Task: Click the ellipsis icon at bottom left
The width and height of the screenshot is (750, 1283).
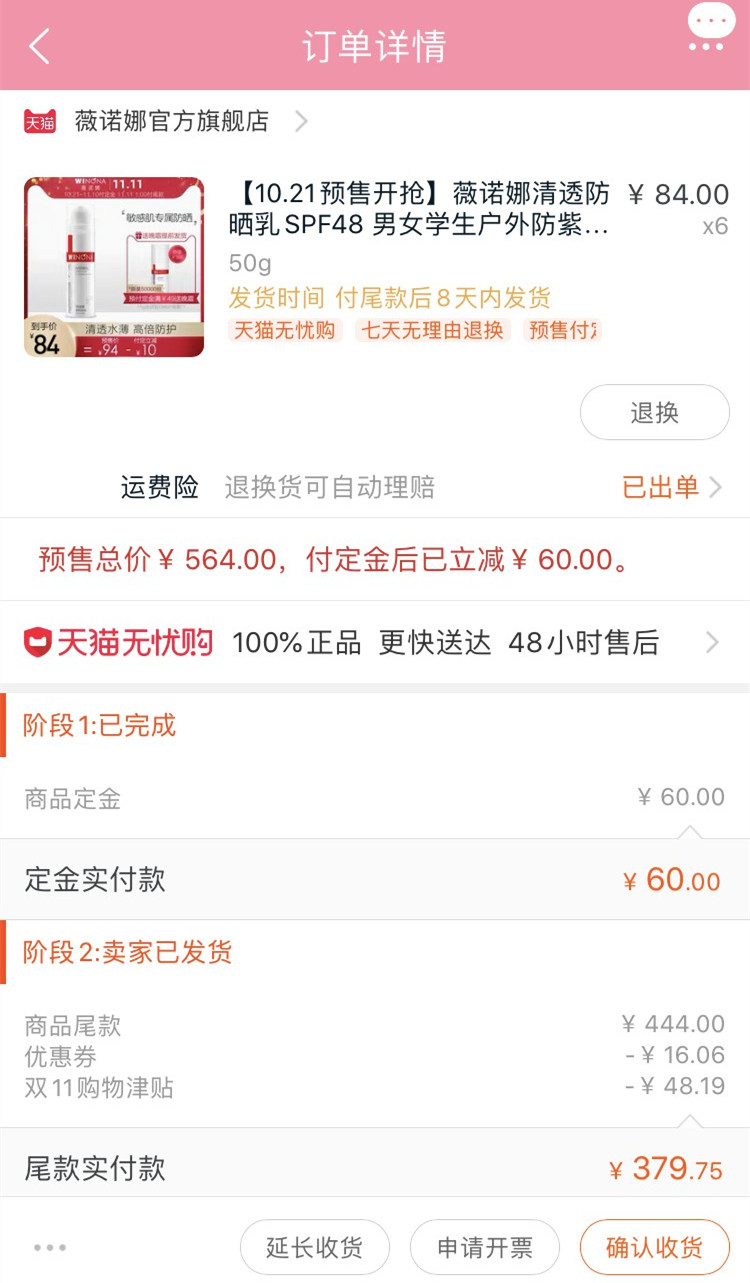Action: (48, 1246)
